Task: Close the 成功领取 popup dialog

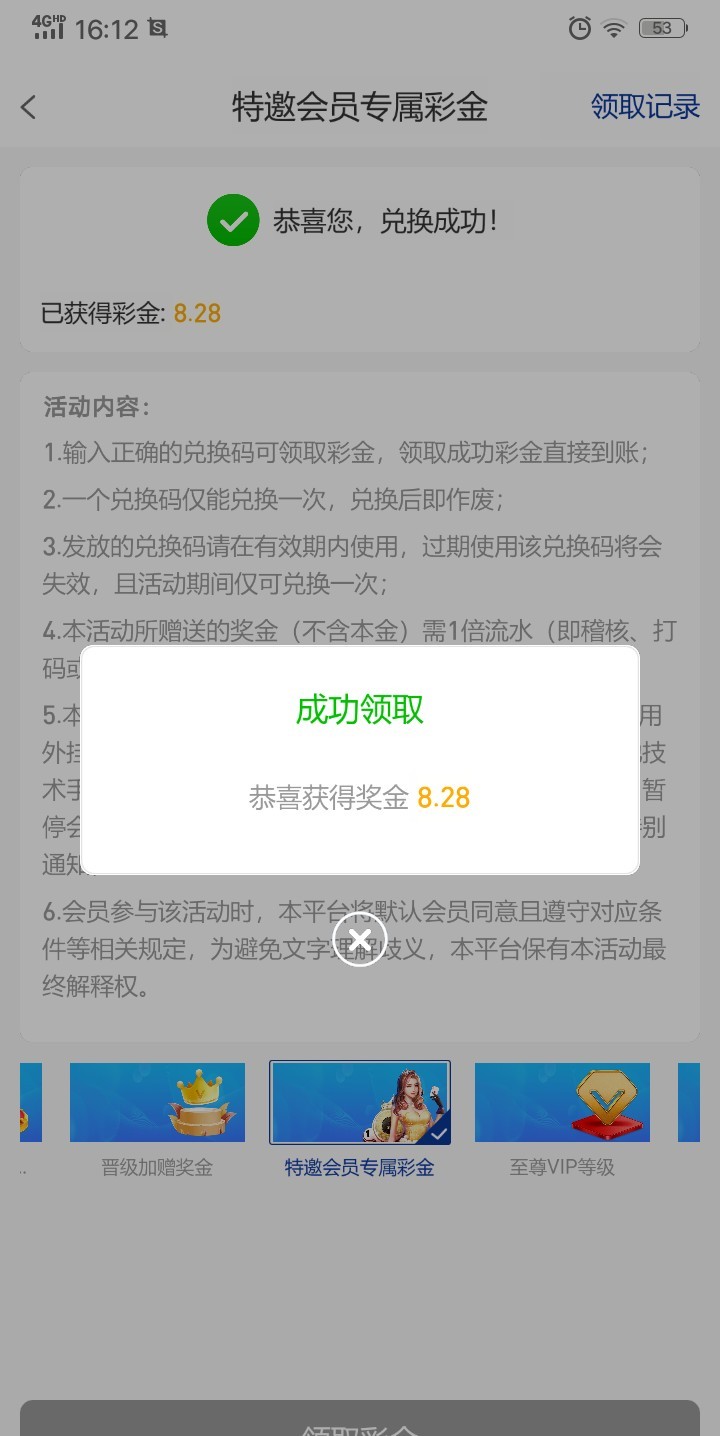Action: coord(359,939)
